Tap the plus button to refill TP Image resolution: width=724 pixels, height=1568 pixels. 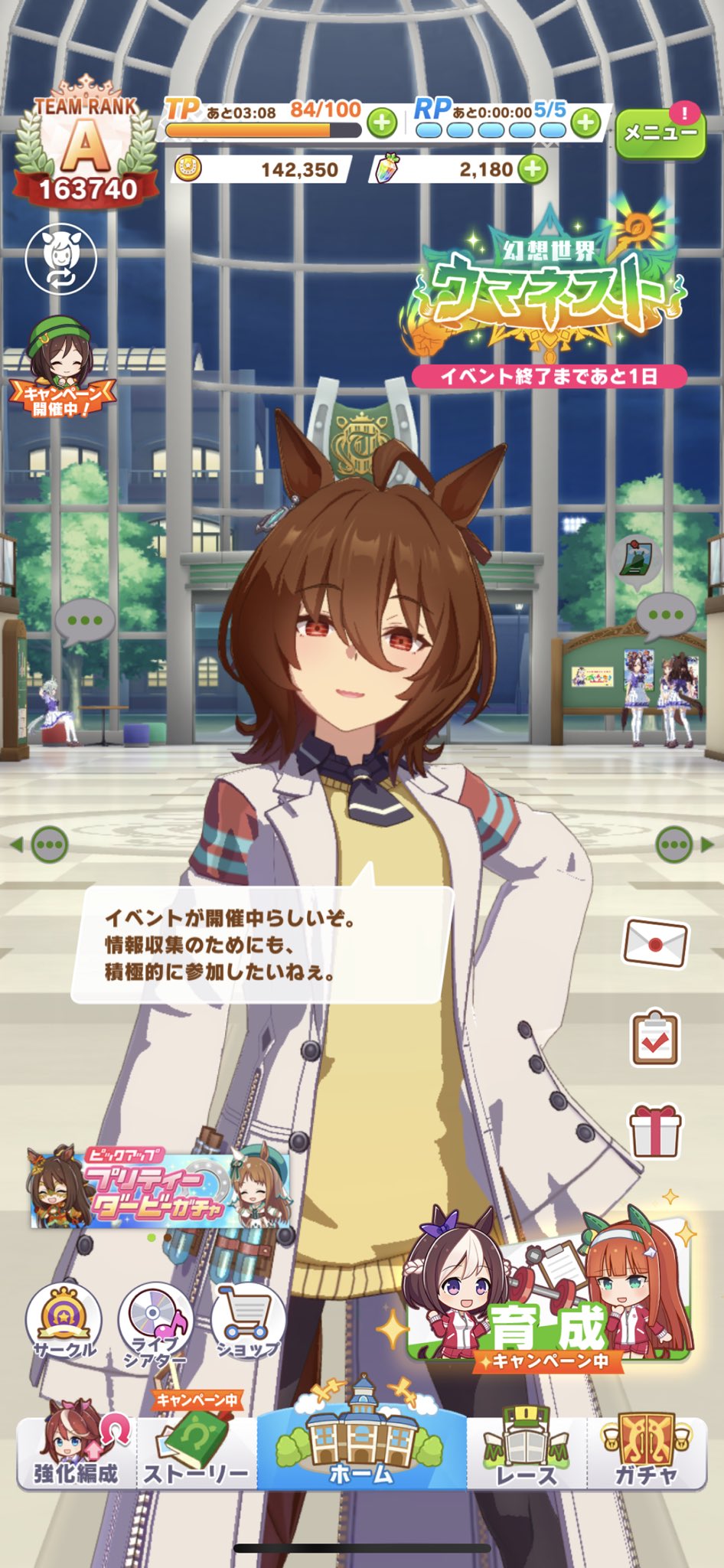[x=382, y=122]
